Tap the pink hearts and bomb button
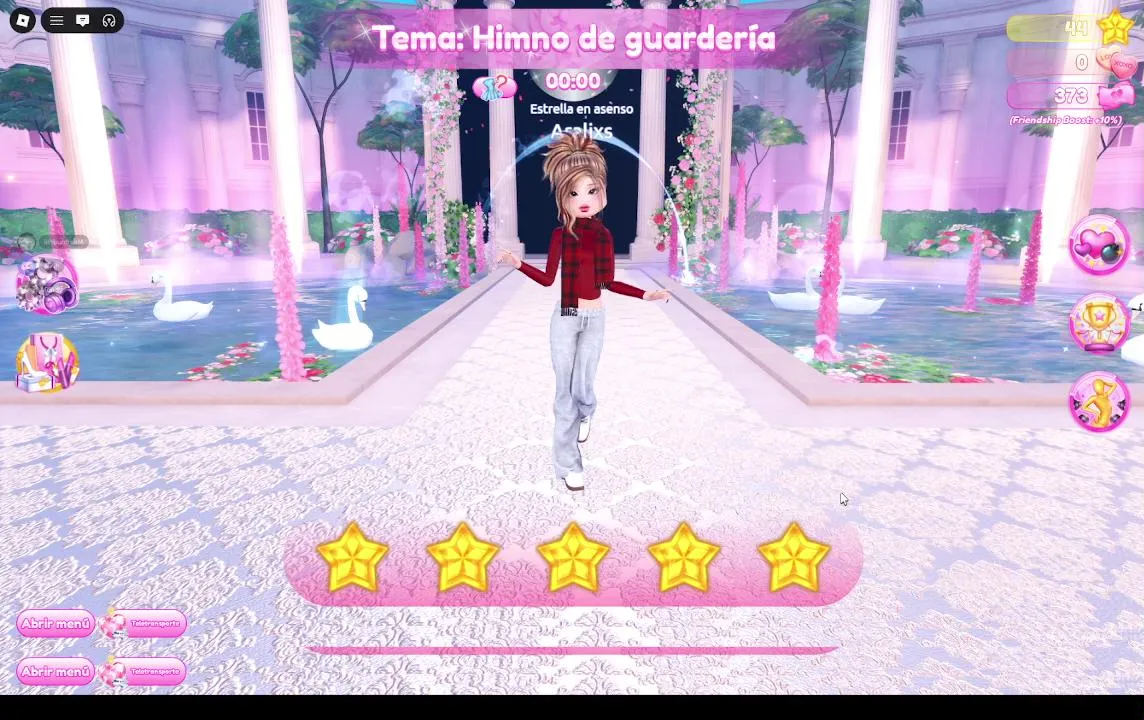This screenshot has height=720, width=1144. 1098,245
